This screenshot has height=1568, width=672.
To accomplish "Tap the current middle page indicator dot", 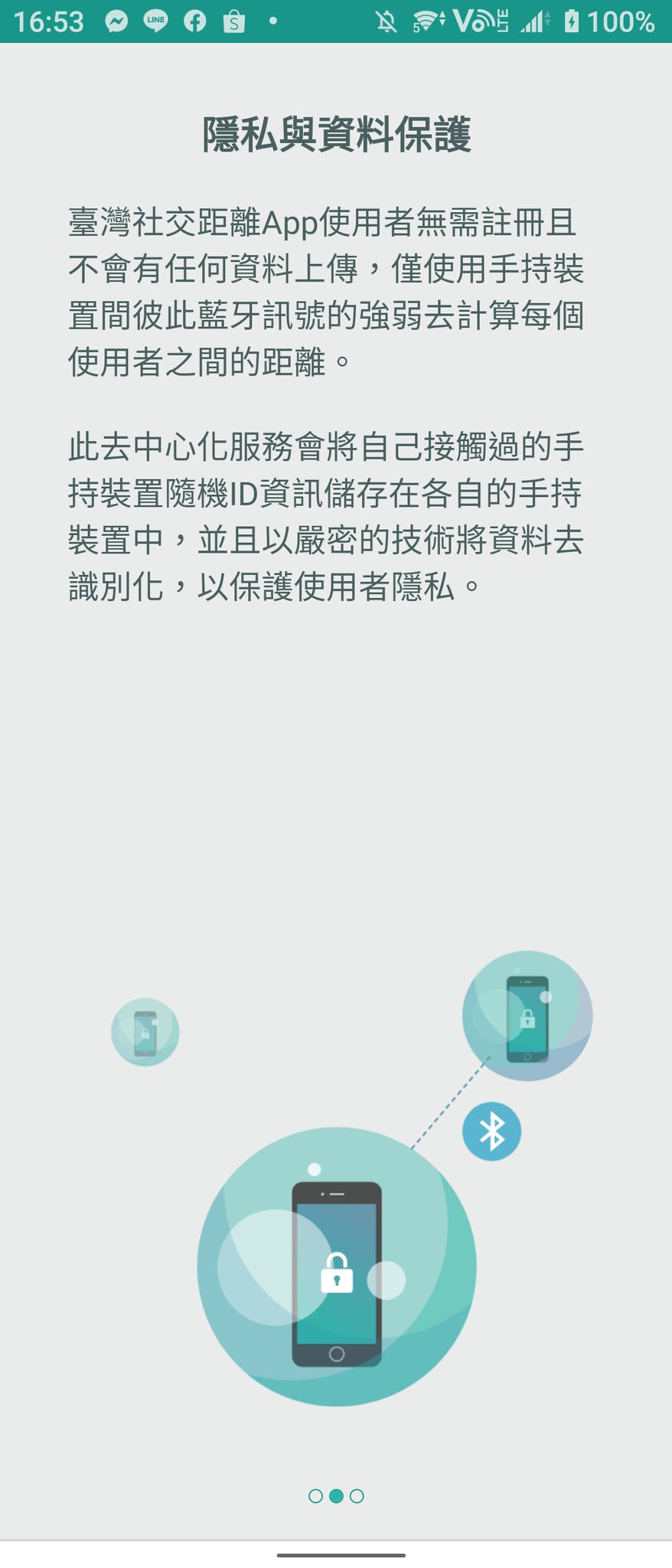I will [x=336, y=1495].
